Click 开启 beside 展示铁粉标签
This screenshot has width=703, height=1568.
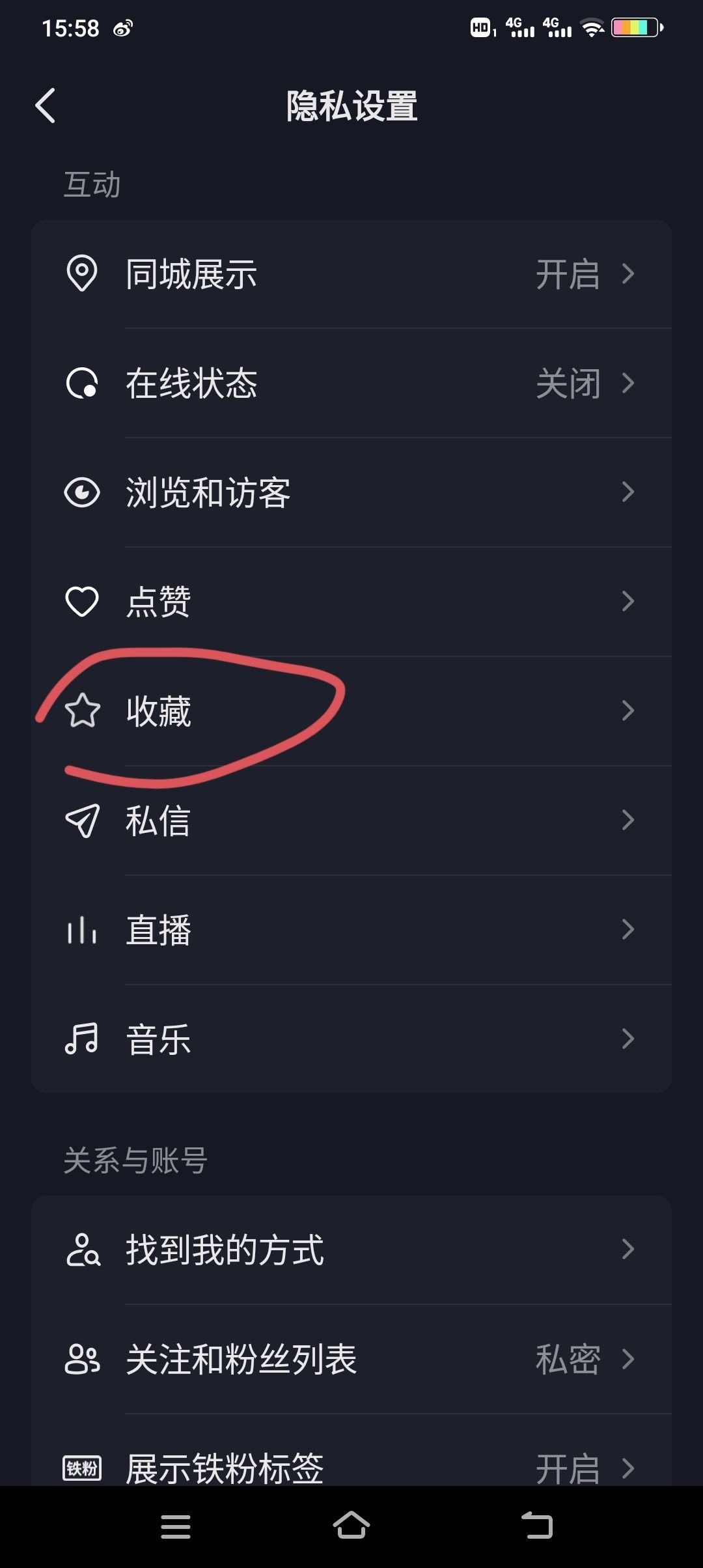(x=568, y=1470)
